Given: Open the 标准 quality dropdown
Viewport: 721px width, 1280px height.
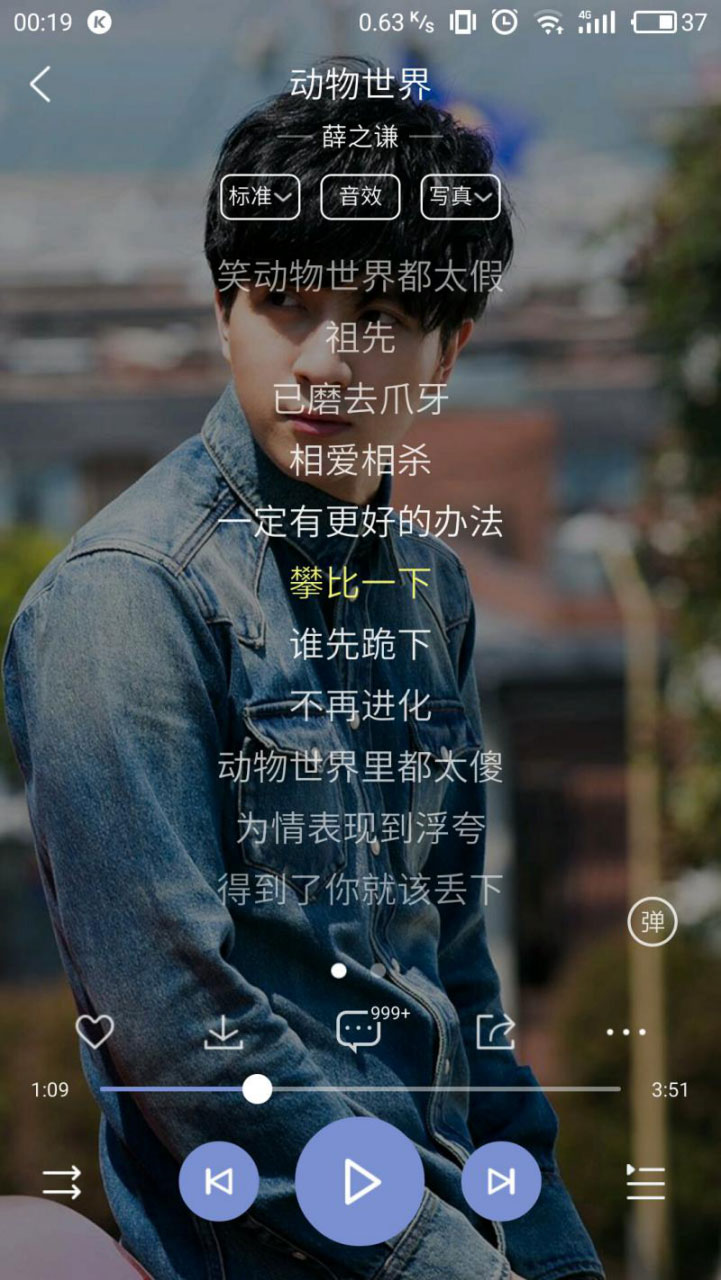Looking at the screenshot, I should point(260,197).
